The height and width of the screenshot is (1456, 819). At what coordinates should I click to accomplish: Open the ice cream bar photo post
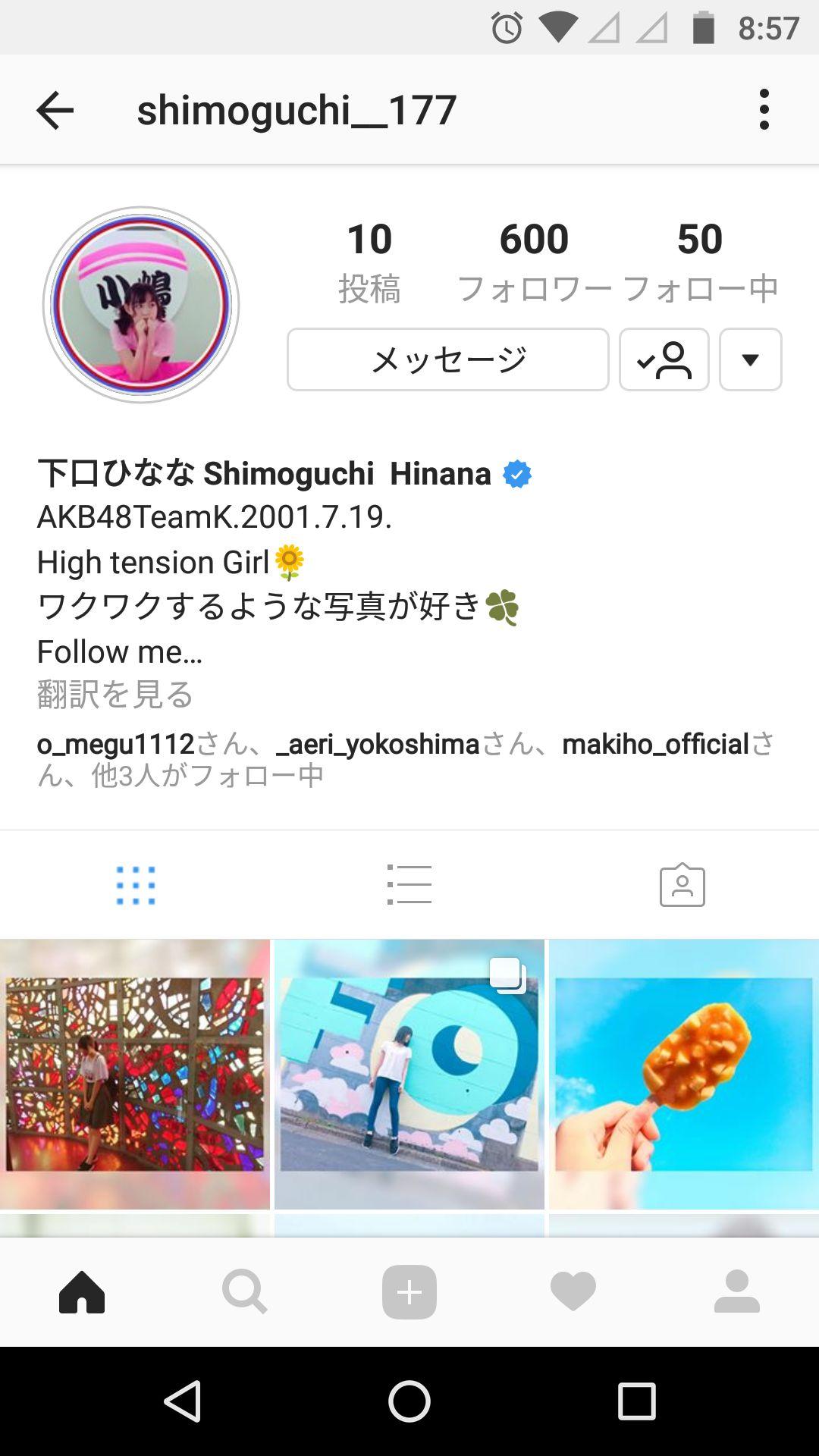[684, 1074]
